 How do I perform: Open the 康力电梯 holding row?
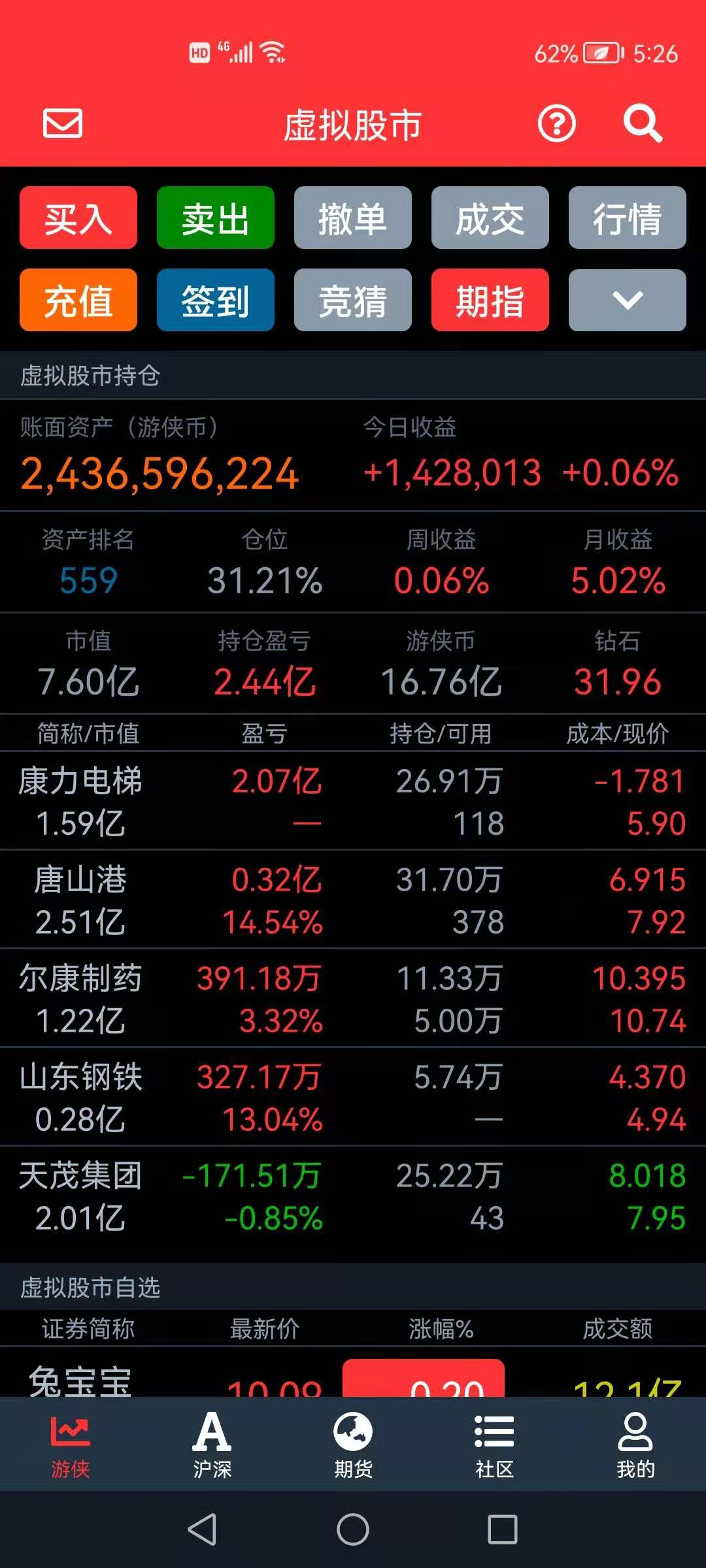353,801
